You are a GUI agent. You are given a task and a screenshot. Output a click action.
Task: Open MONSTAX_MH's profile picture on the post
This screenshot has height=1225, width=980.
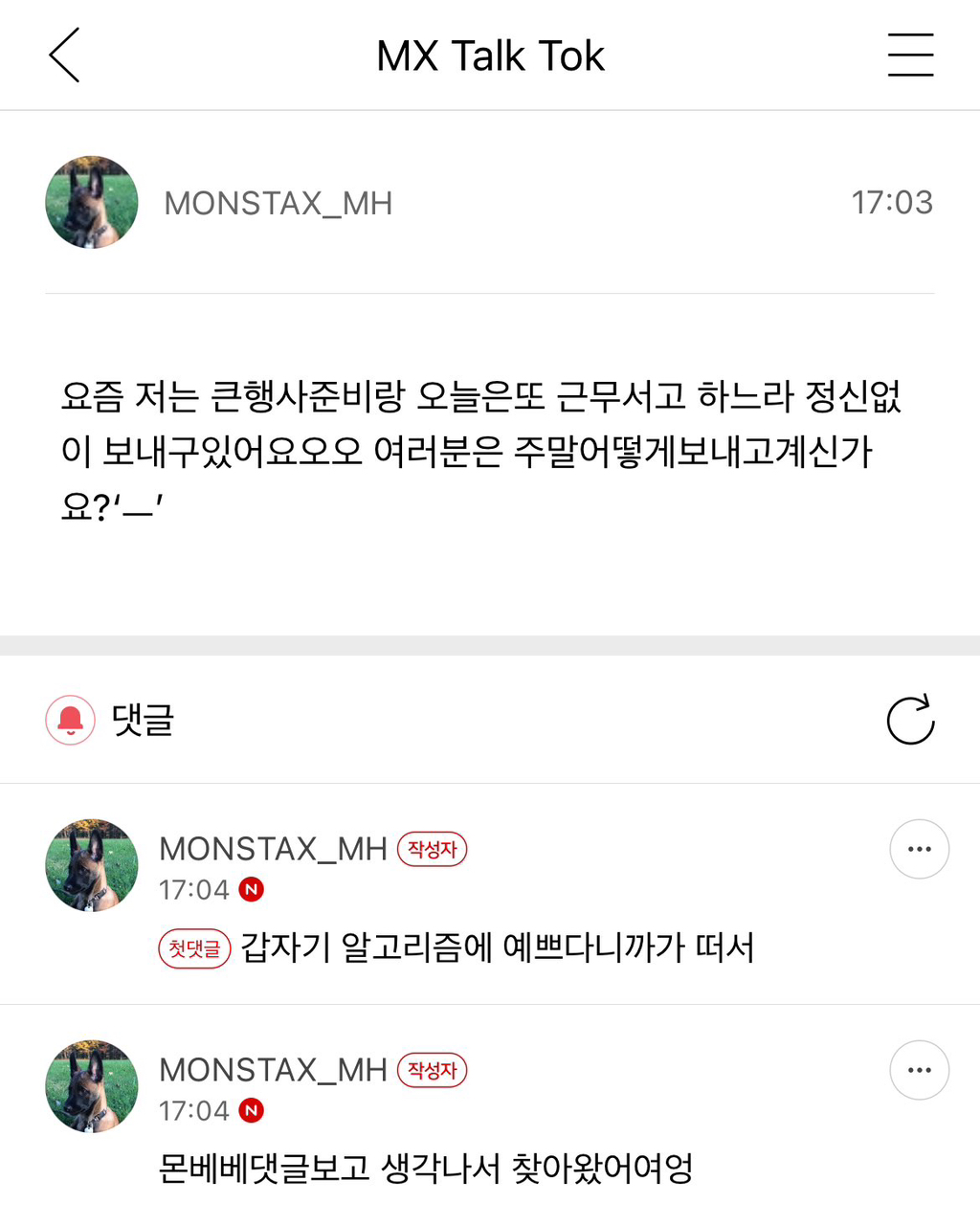(x=92, y=203)
